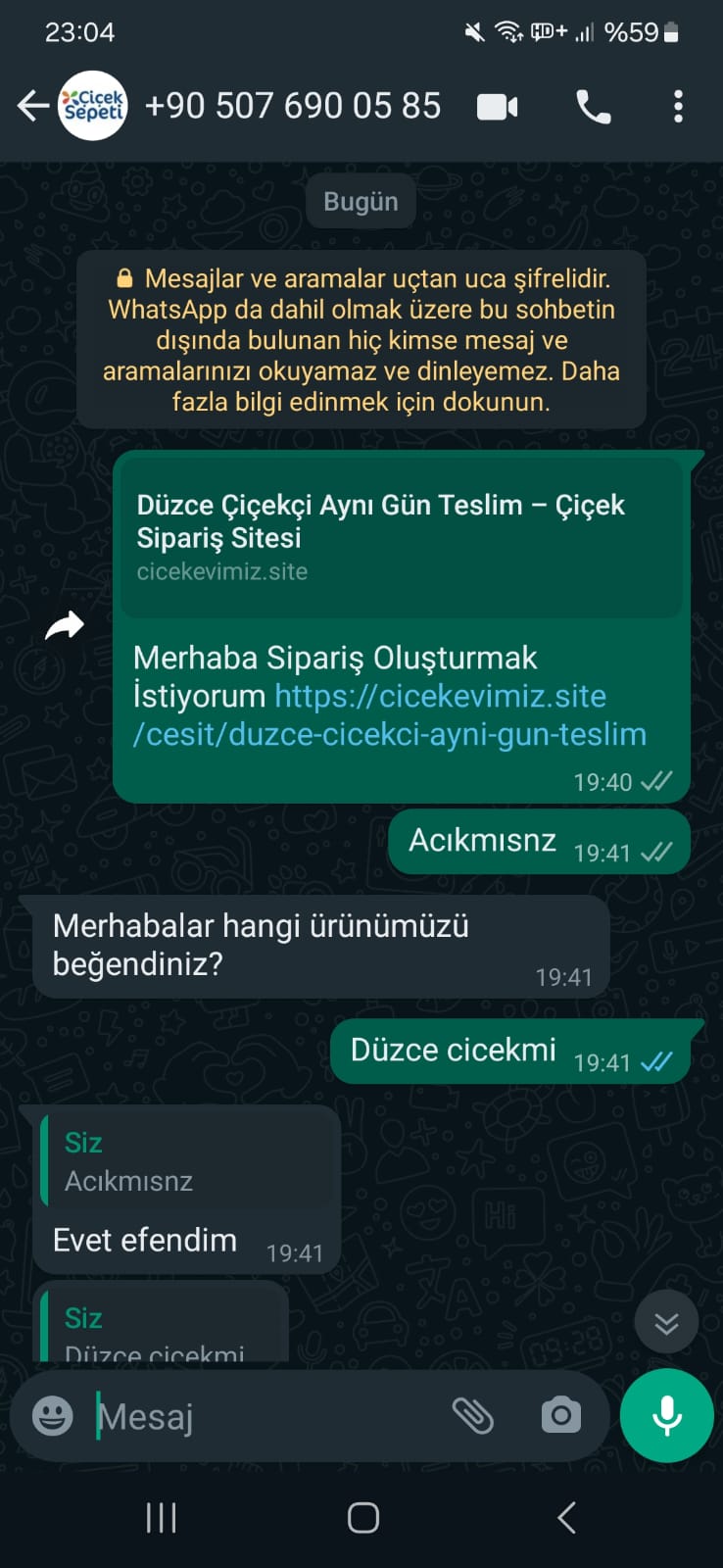Forward the Düzce Çiçekçi link message
Screen dimensions: 723x1568
(65, 625)
